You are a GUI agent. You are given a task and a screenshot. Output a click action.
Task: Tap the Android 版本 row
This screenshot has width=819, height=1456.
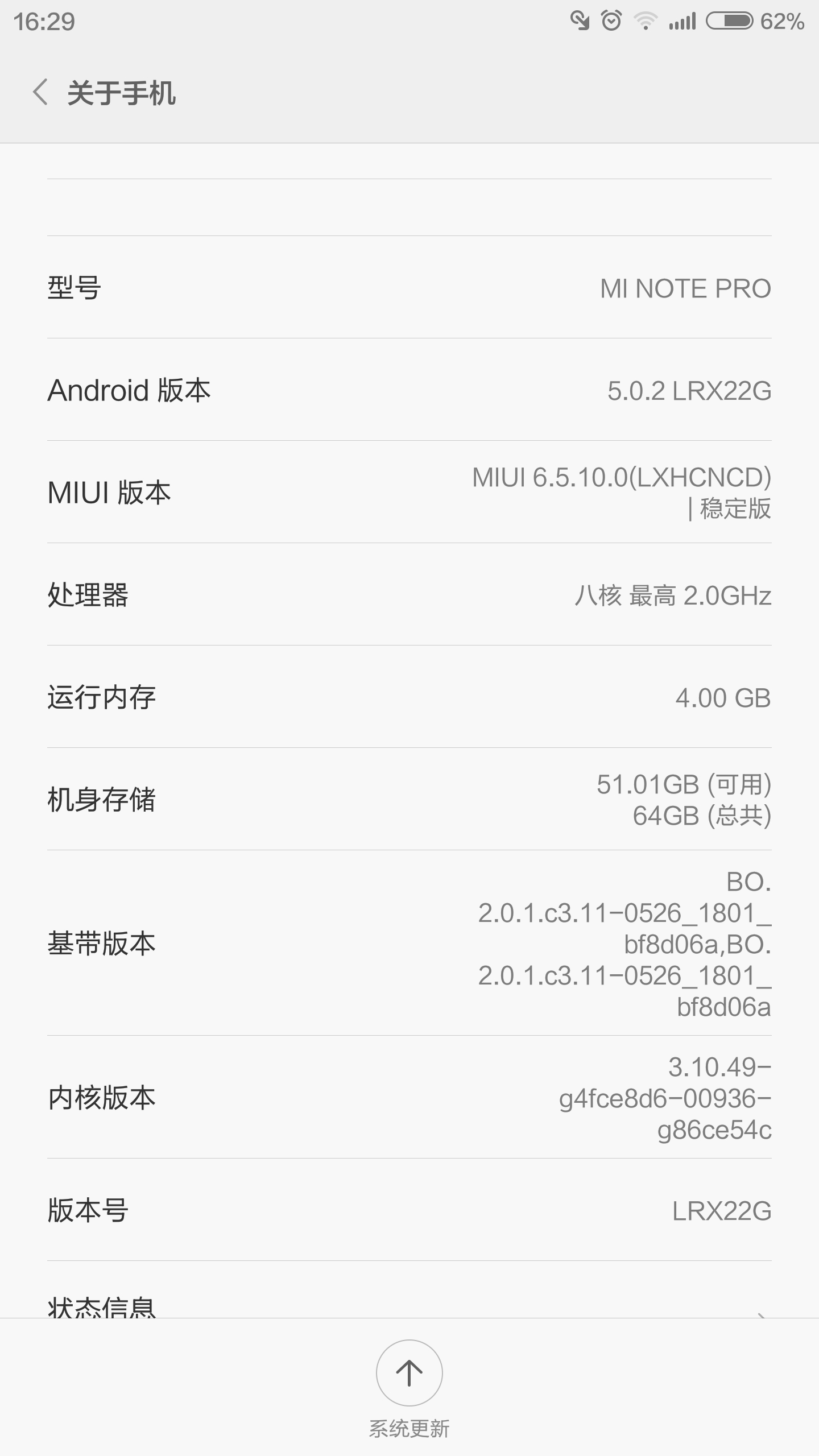(409, 391)
